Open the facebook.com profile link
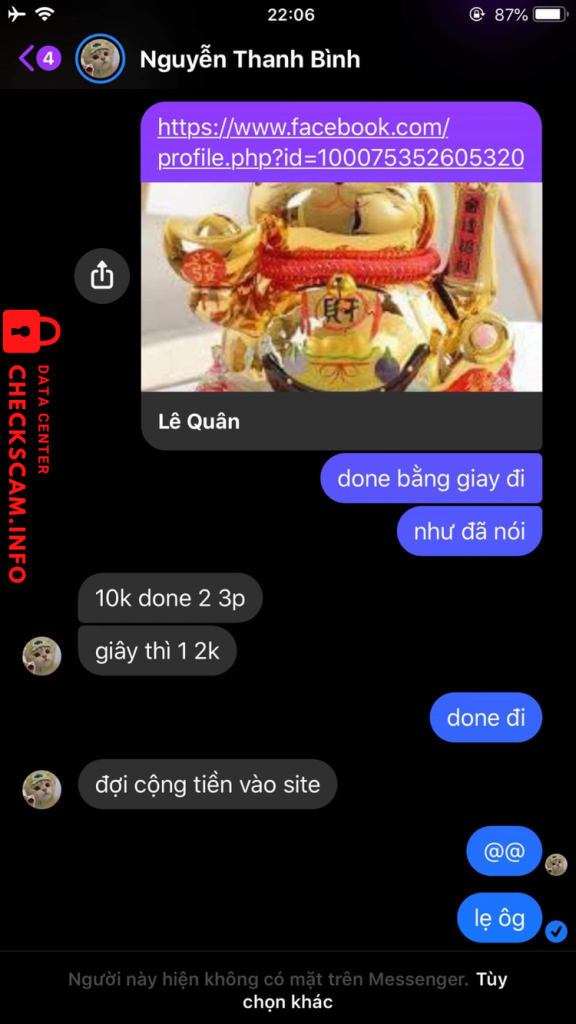Viewport: 576px width, 1024px height. tap(340, 142)
